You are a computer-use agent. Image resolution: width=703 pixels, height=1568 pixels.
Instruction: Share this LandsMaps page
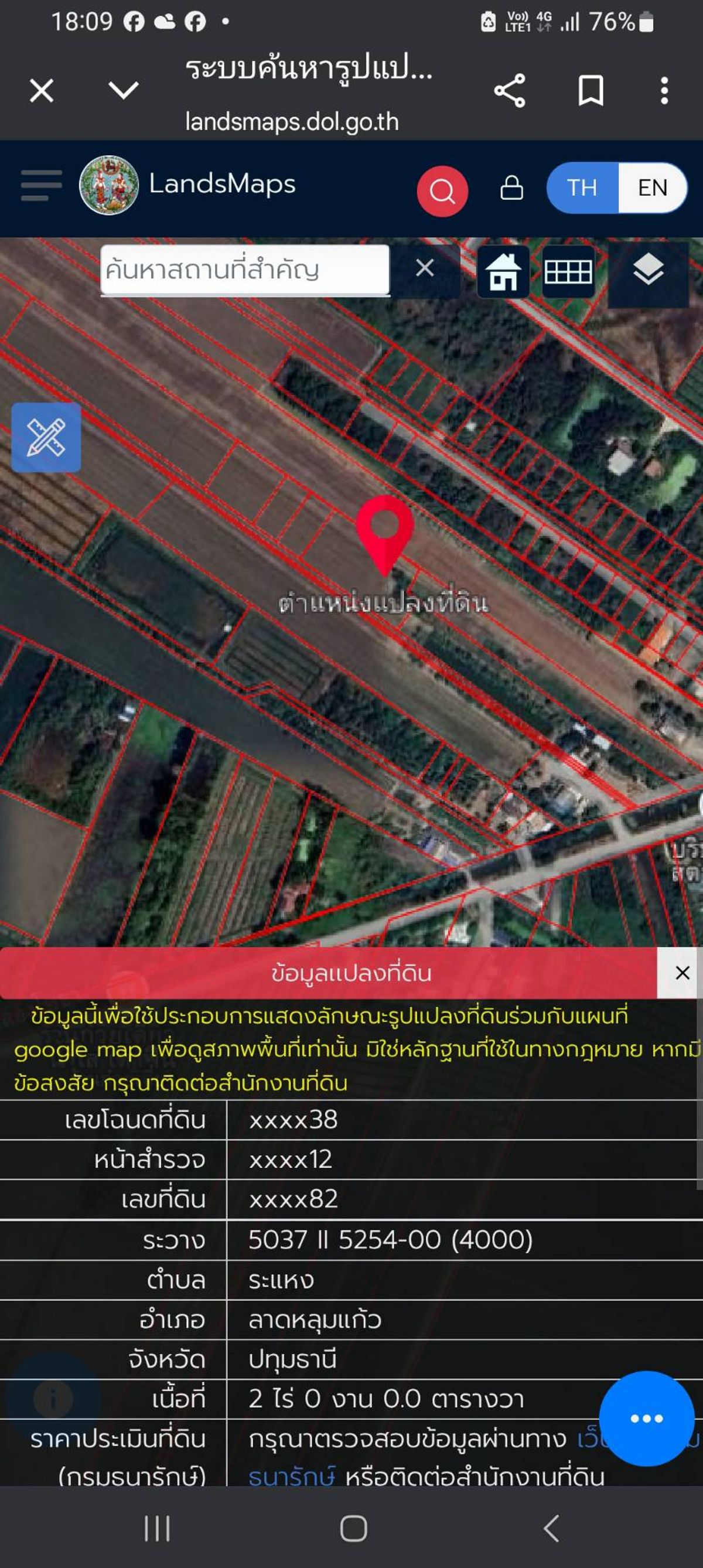[510, 91]
